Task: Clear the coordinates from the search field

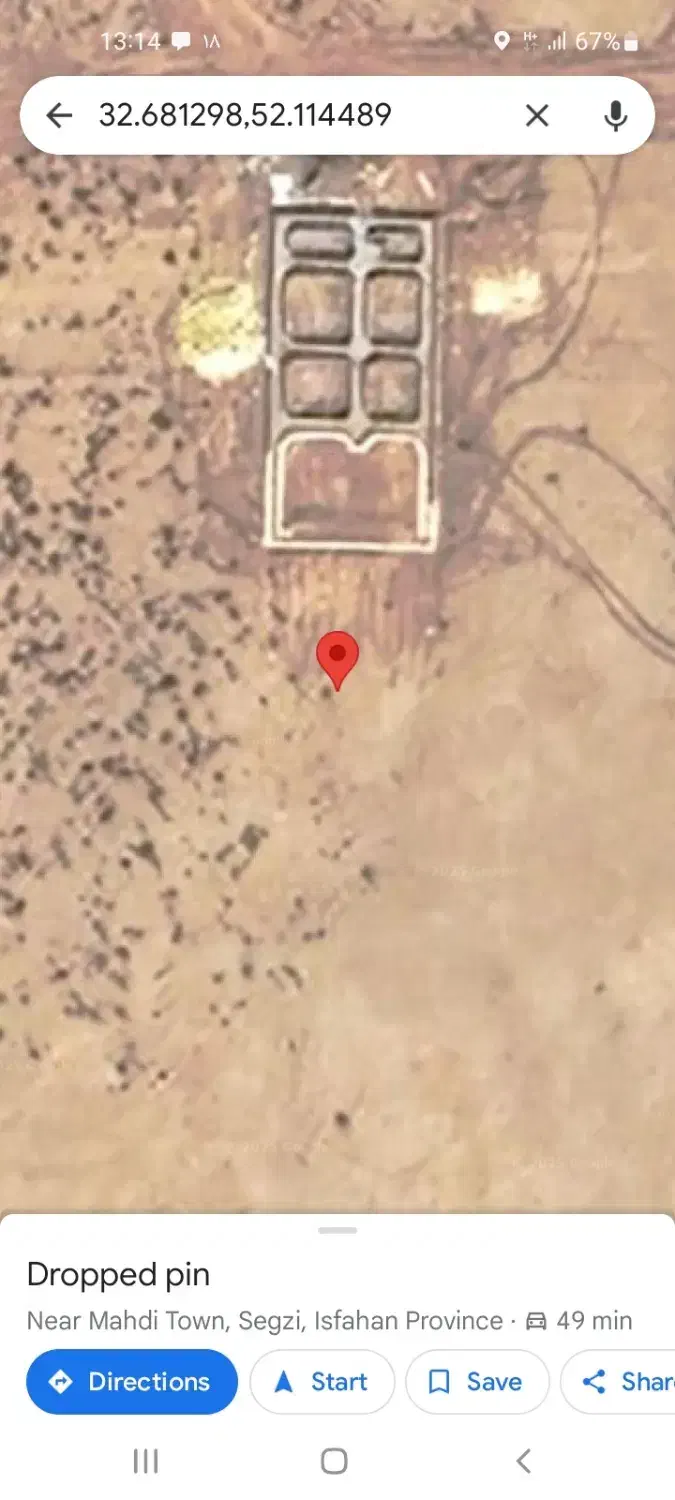Action: pos(537,116)
